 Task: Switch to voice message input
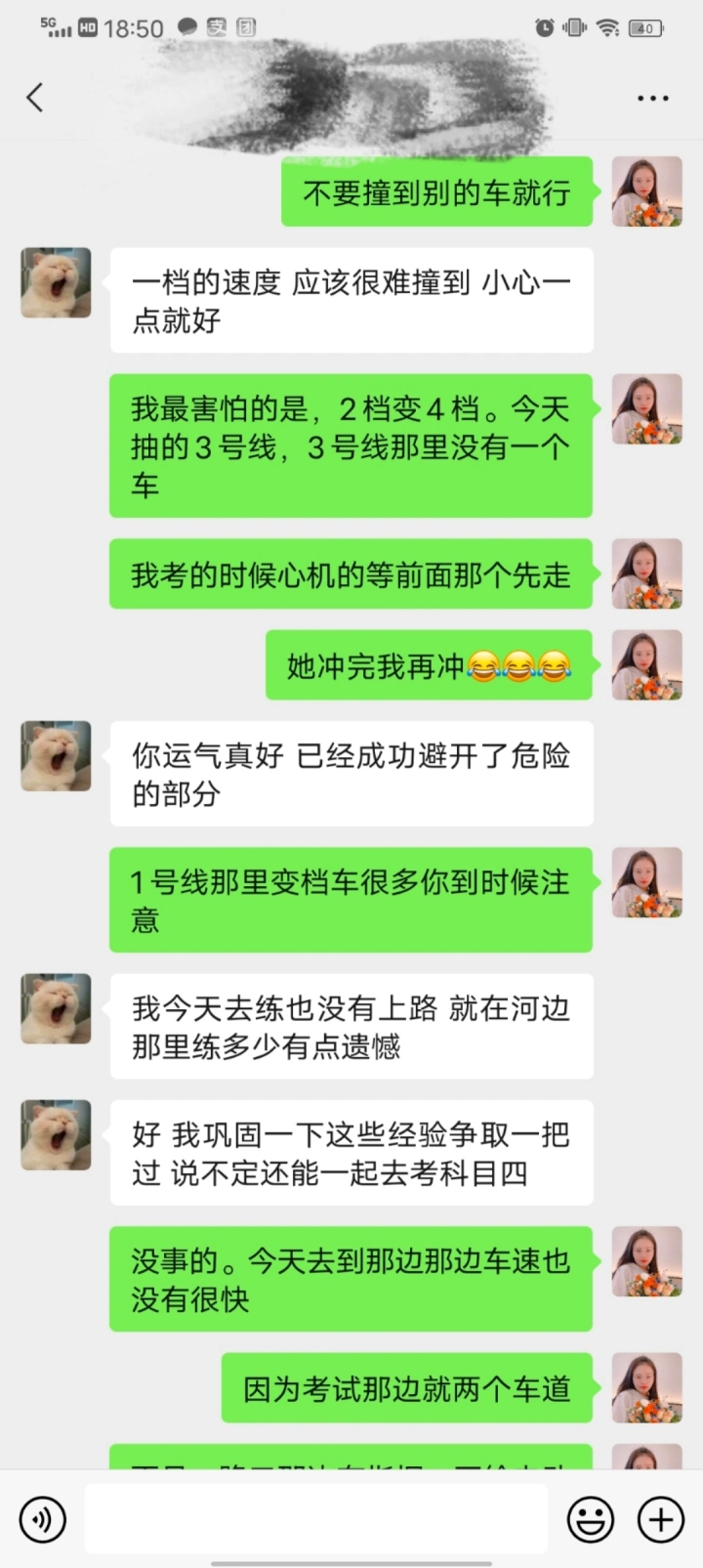43,1519
